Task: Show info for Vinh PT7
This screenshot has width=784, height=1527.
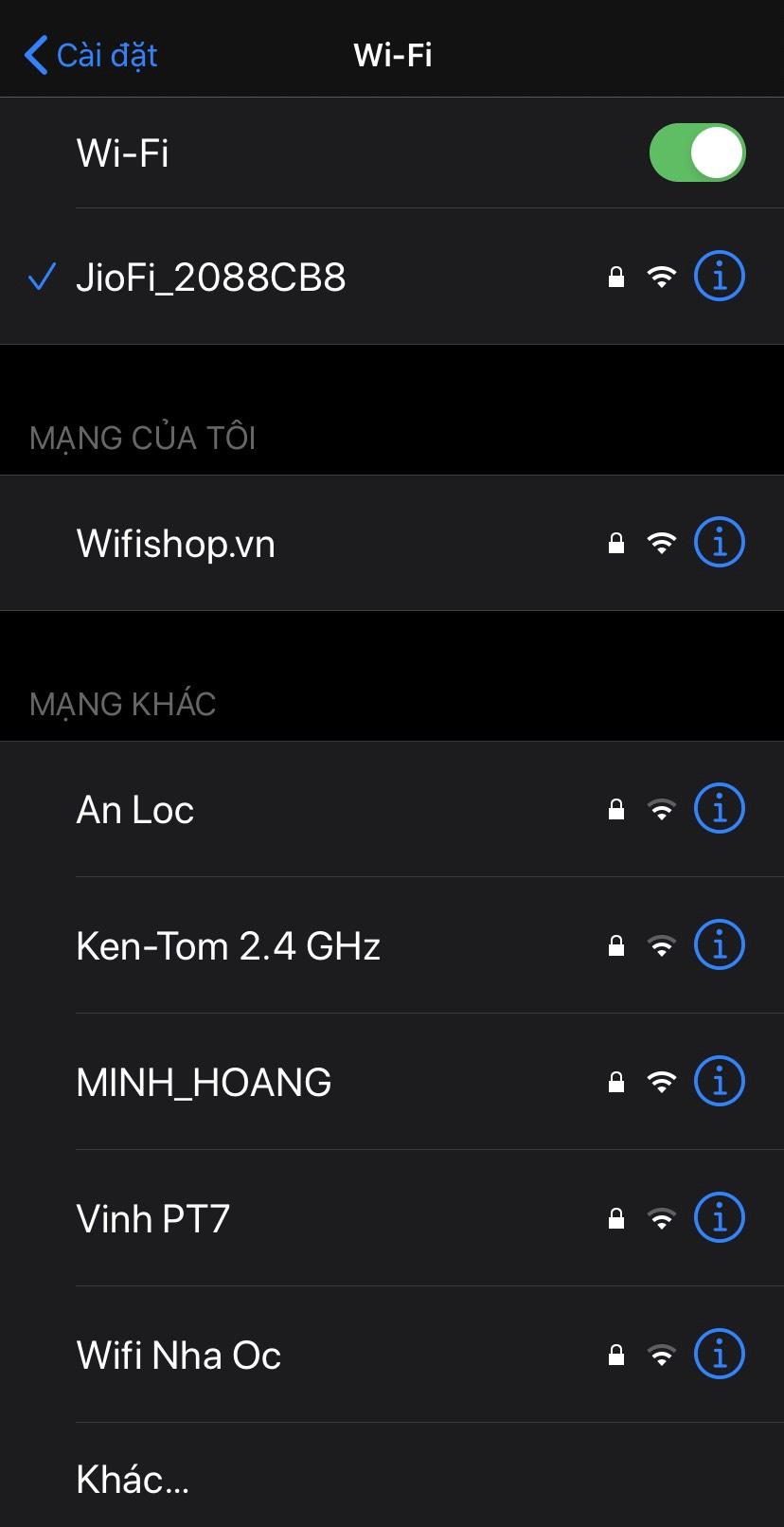Action: [x=720, y=1218]
